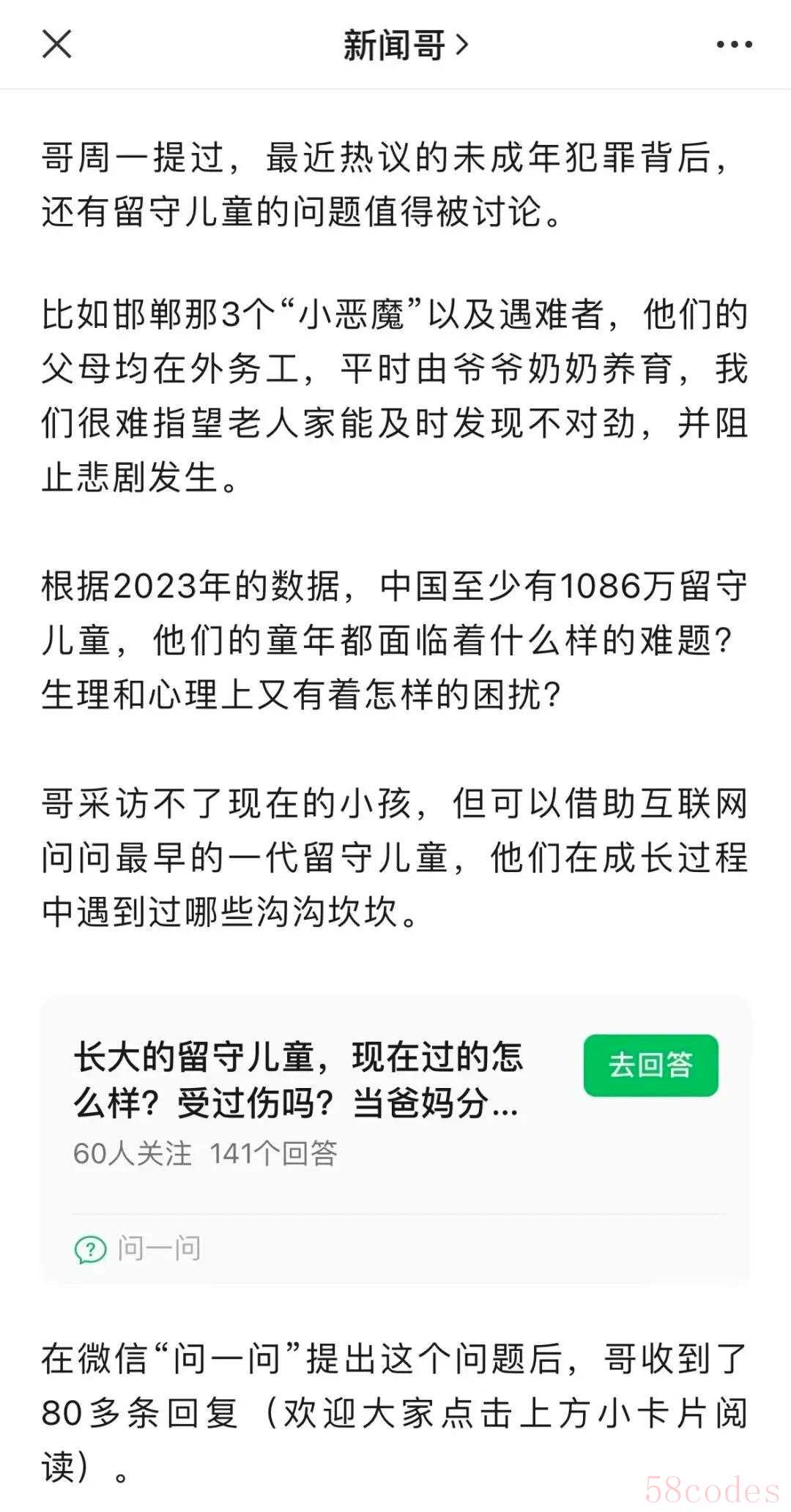
Task: Close the article with the X icon
Action: tap(56, 45)
